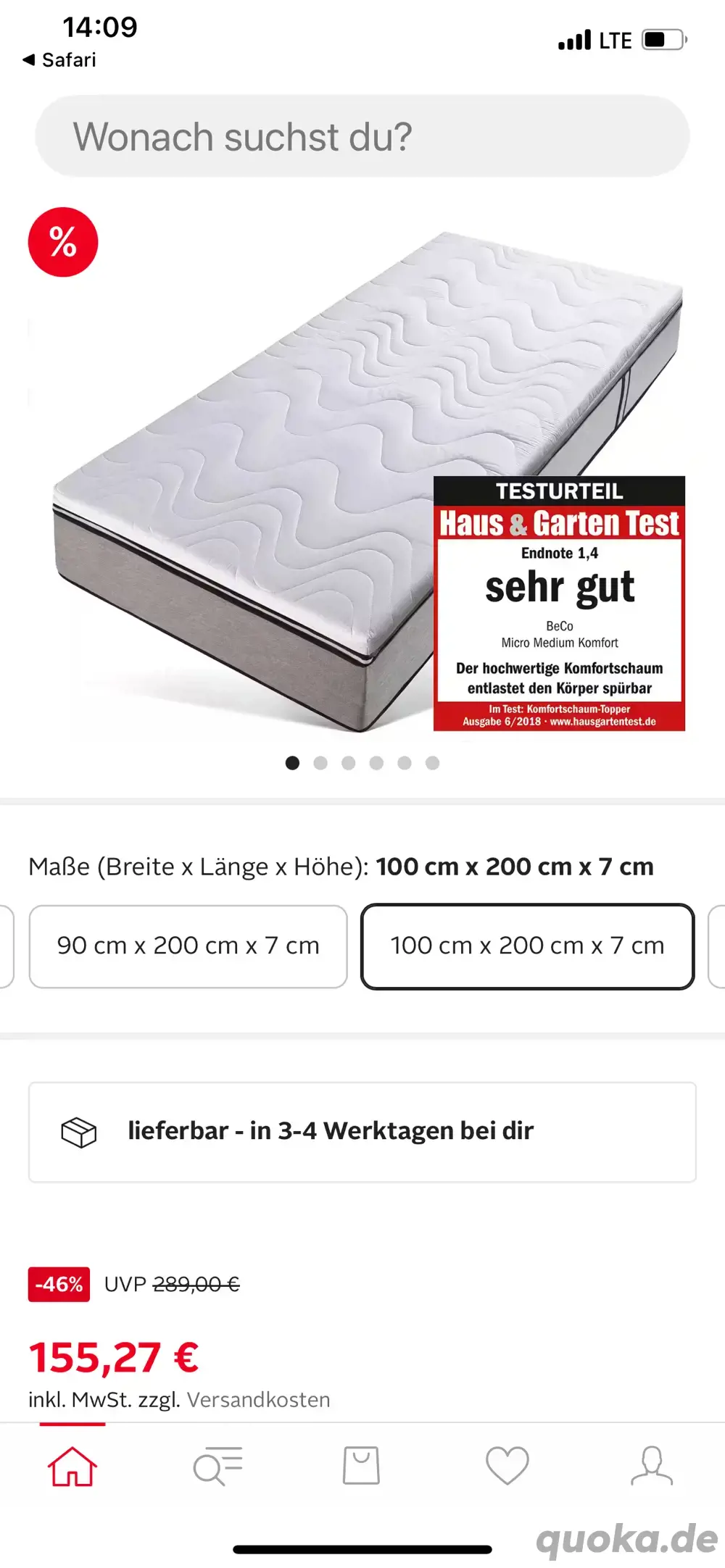Tap the partially visible size option at left edge

coord(7,946)
